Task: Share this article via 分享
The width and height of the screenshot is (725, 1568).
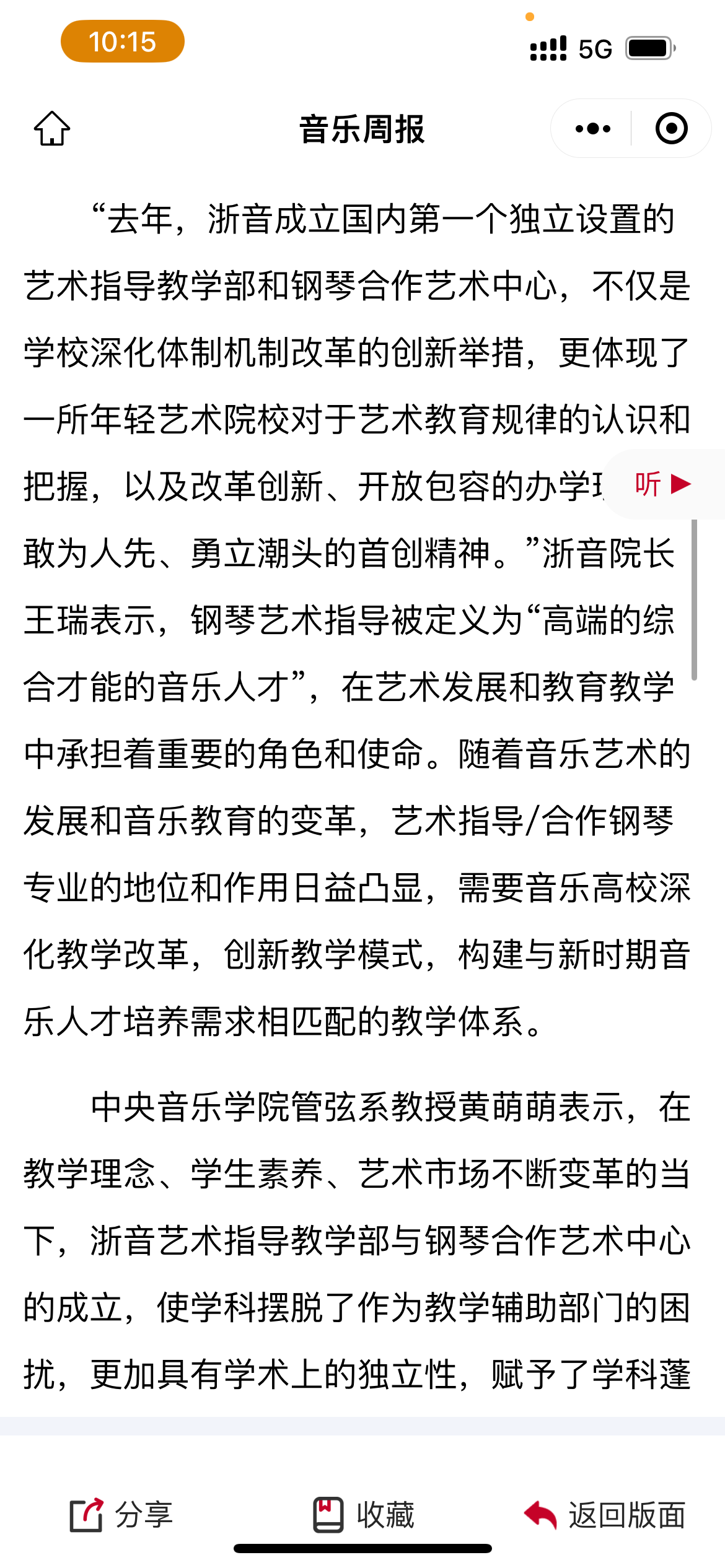Action: tap(121, 1515)
